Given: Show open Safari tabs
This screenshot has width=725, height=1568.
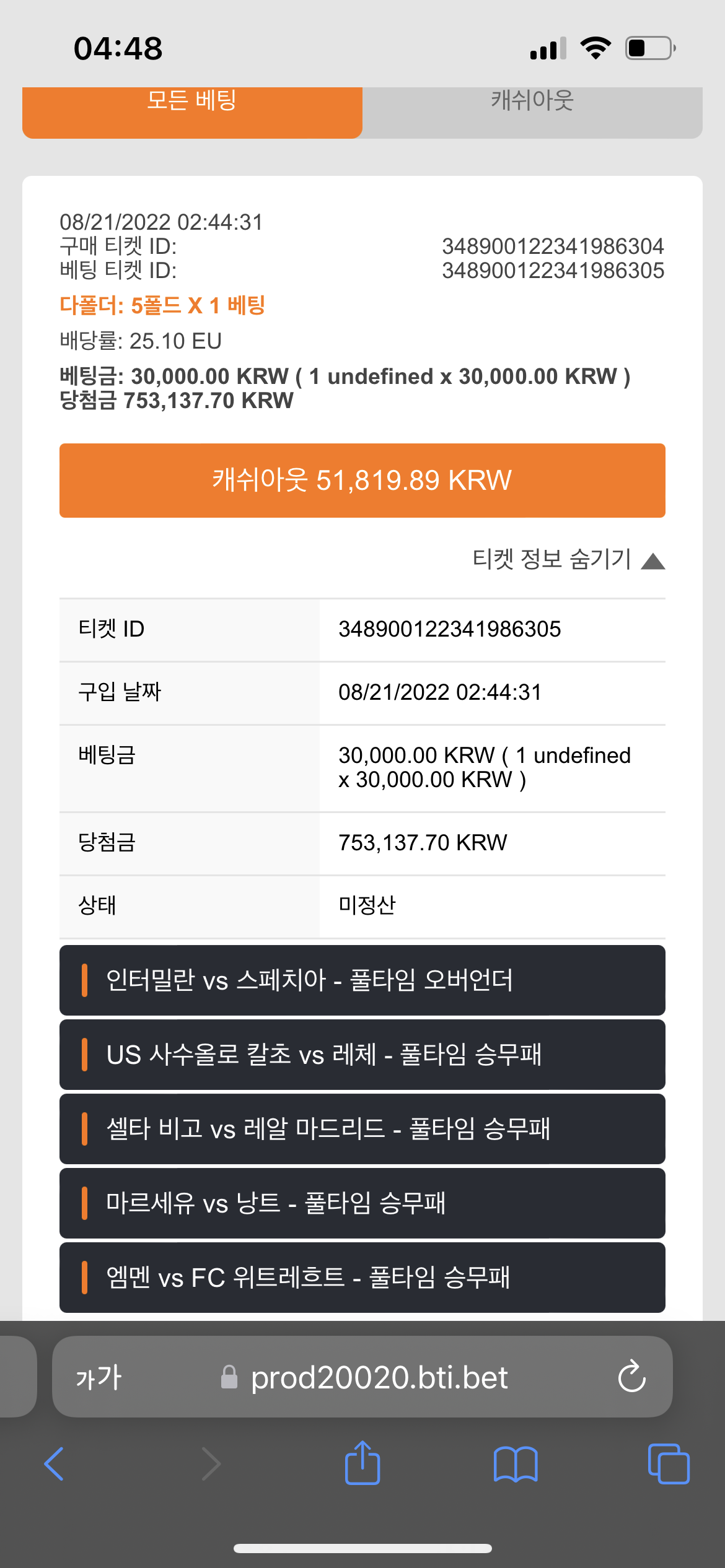Looking at the screenshot, I should [x=669, y=1464].
